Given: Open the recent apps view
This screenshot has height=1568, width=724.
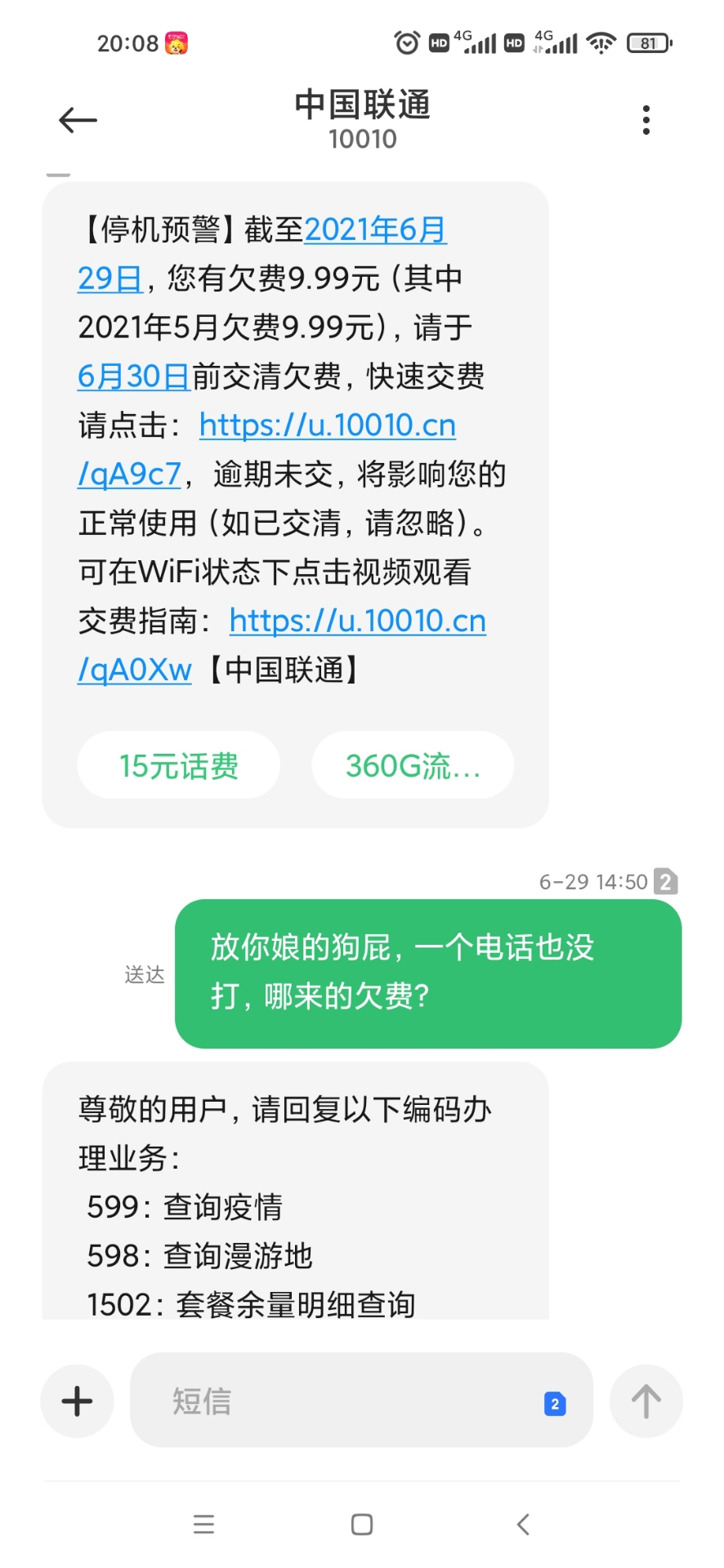Looking at the screenshot, I should pos(203,1524).
